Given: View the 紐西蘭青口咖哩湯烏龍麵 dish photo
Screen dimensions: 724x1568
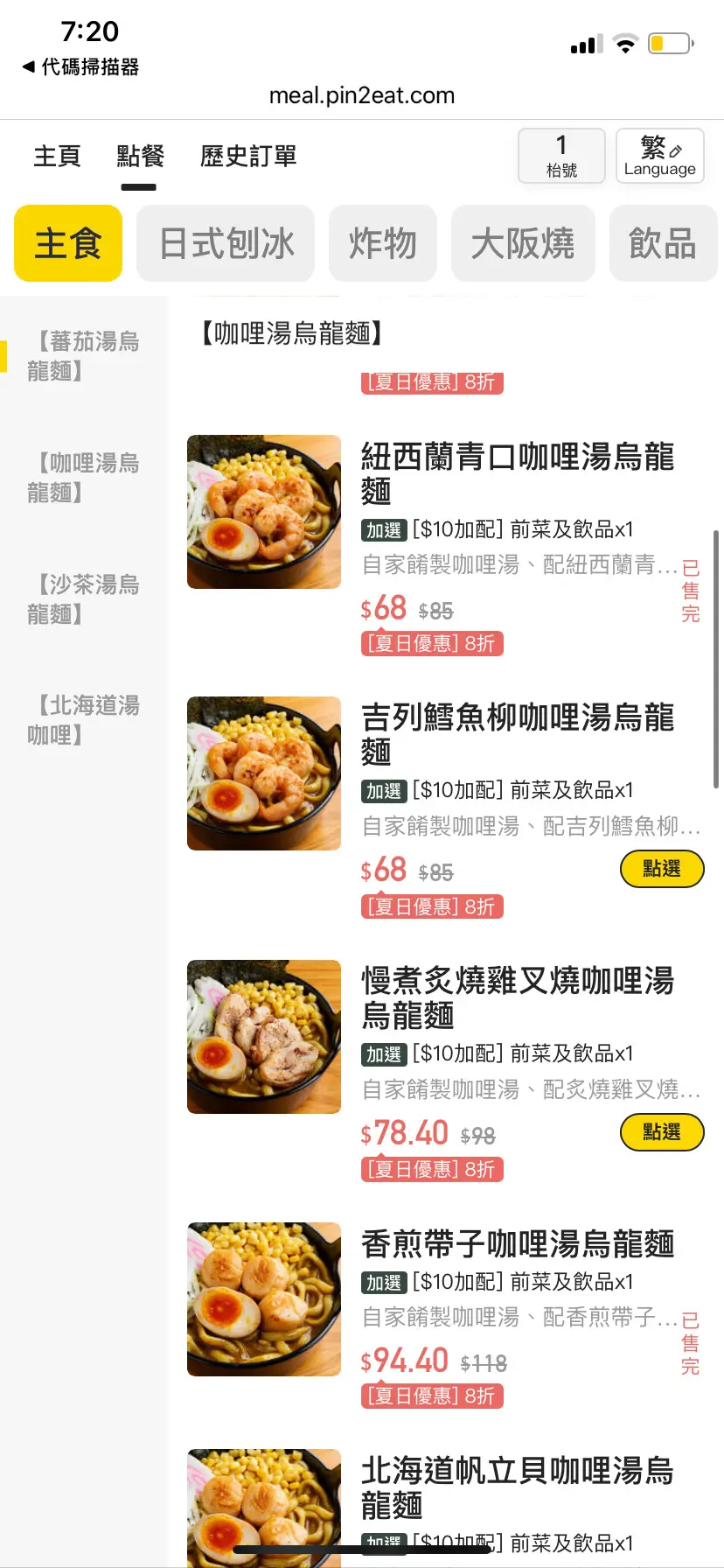Looking at the screenshot, I should coord(264,512).
